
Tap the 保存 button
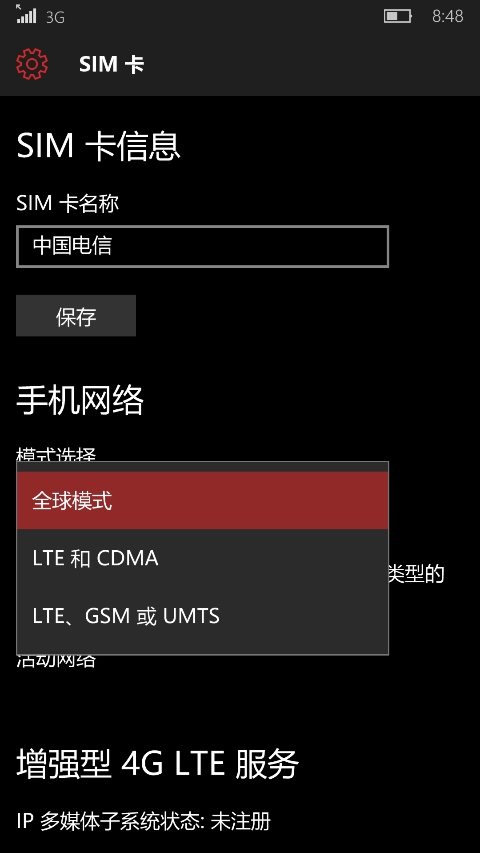point(76,316)
